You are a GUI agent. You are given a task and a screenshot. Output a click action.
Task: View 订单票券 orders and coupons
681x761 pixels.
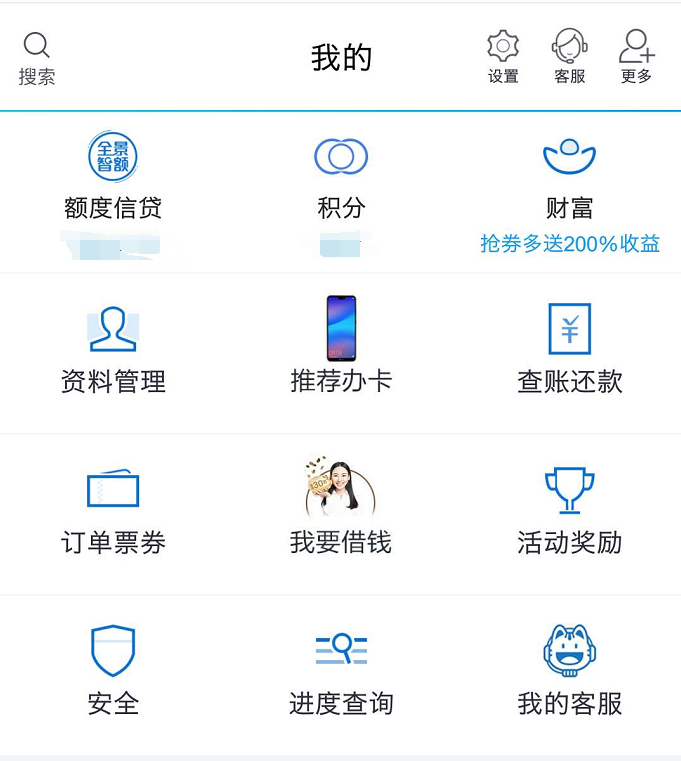pyautogui.click(x=113, y=513)
